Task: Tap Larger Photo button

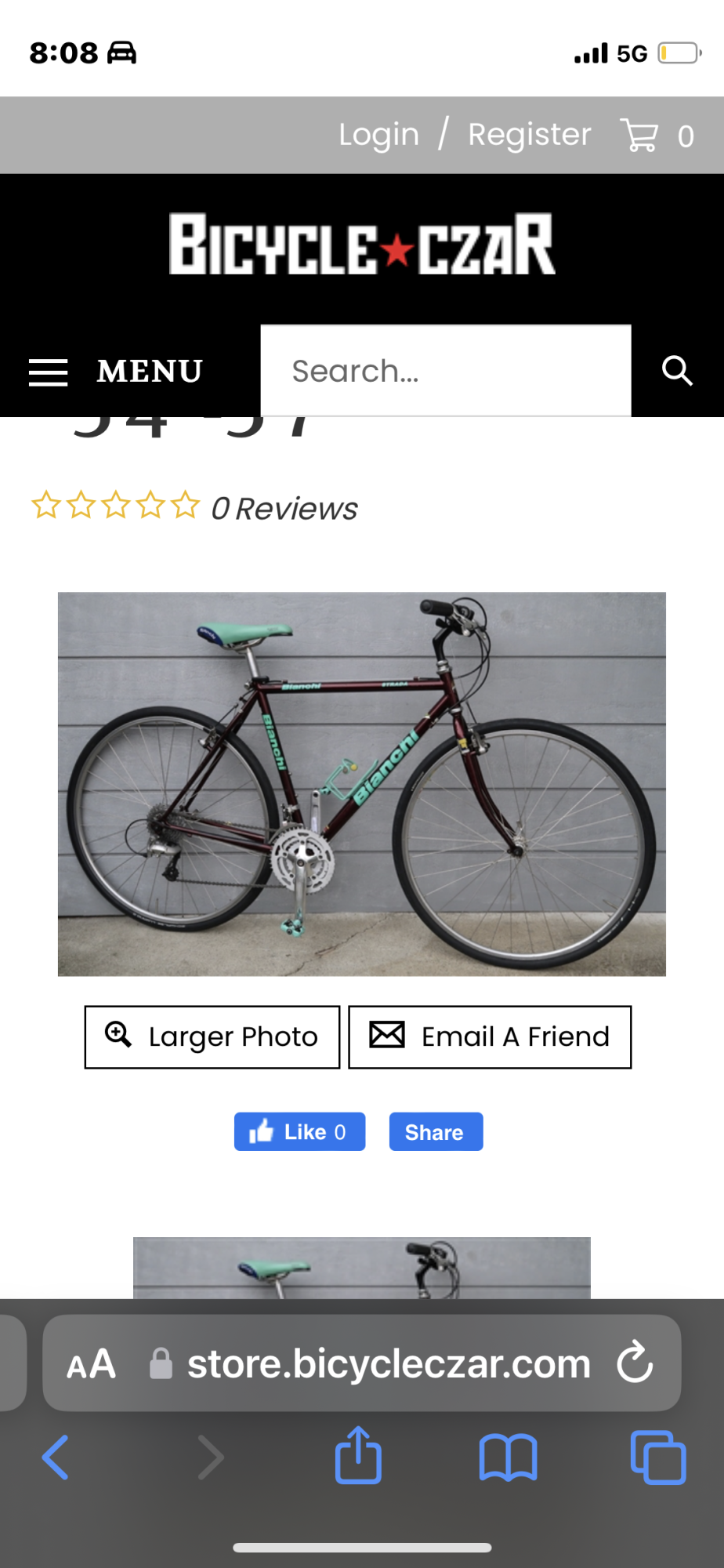Action: pos(212,1036)
